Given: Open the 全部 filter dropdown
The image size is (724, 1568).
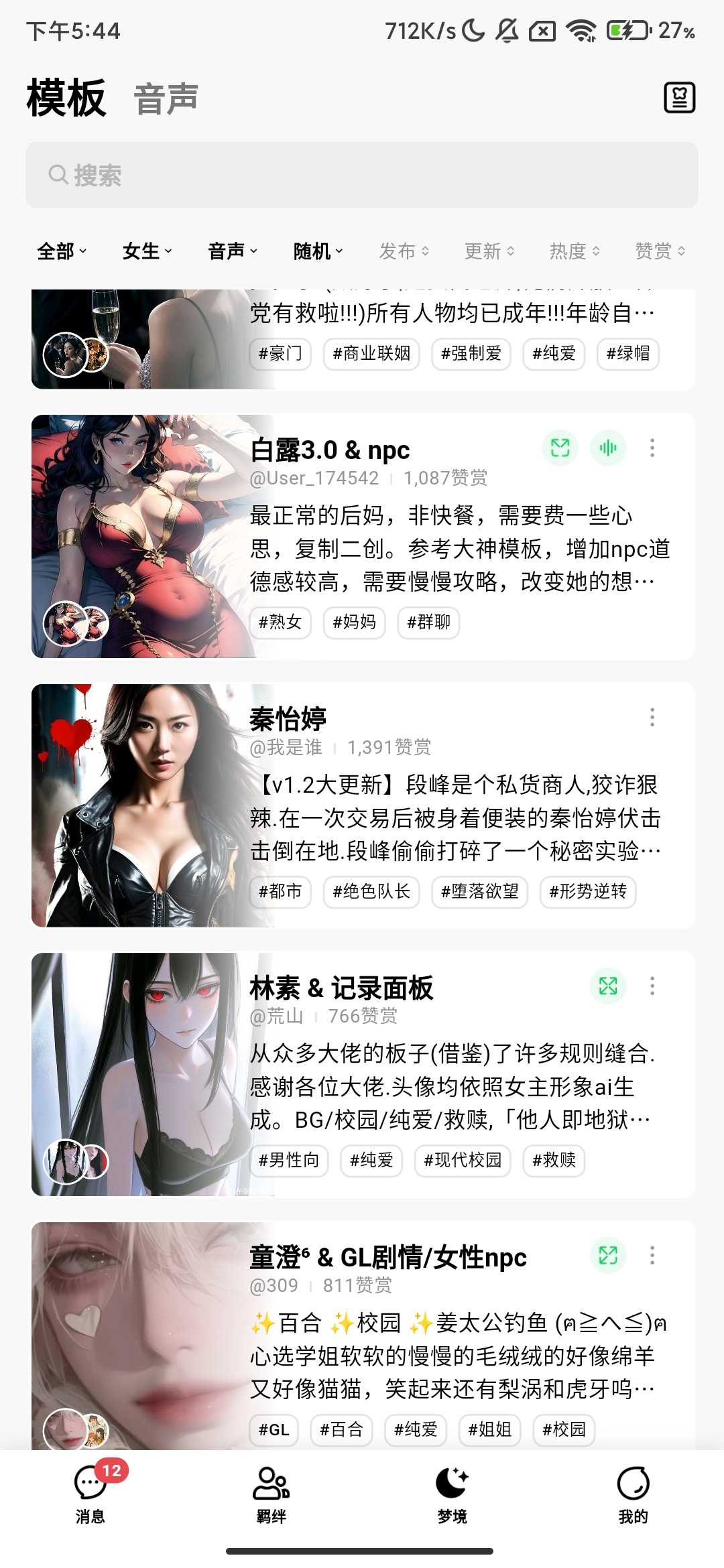Looking at the screenshot, I should (60, 251).
